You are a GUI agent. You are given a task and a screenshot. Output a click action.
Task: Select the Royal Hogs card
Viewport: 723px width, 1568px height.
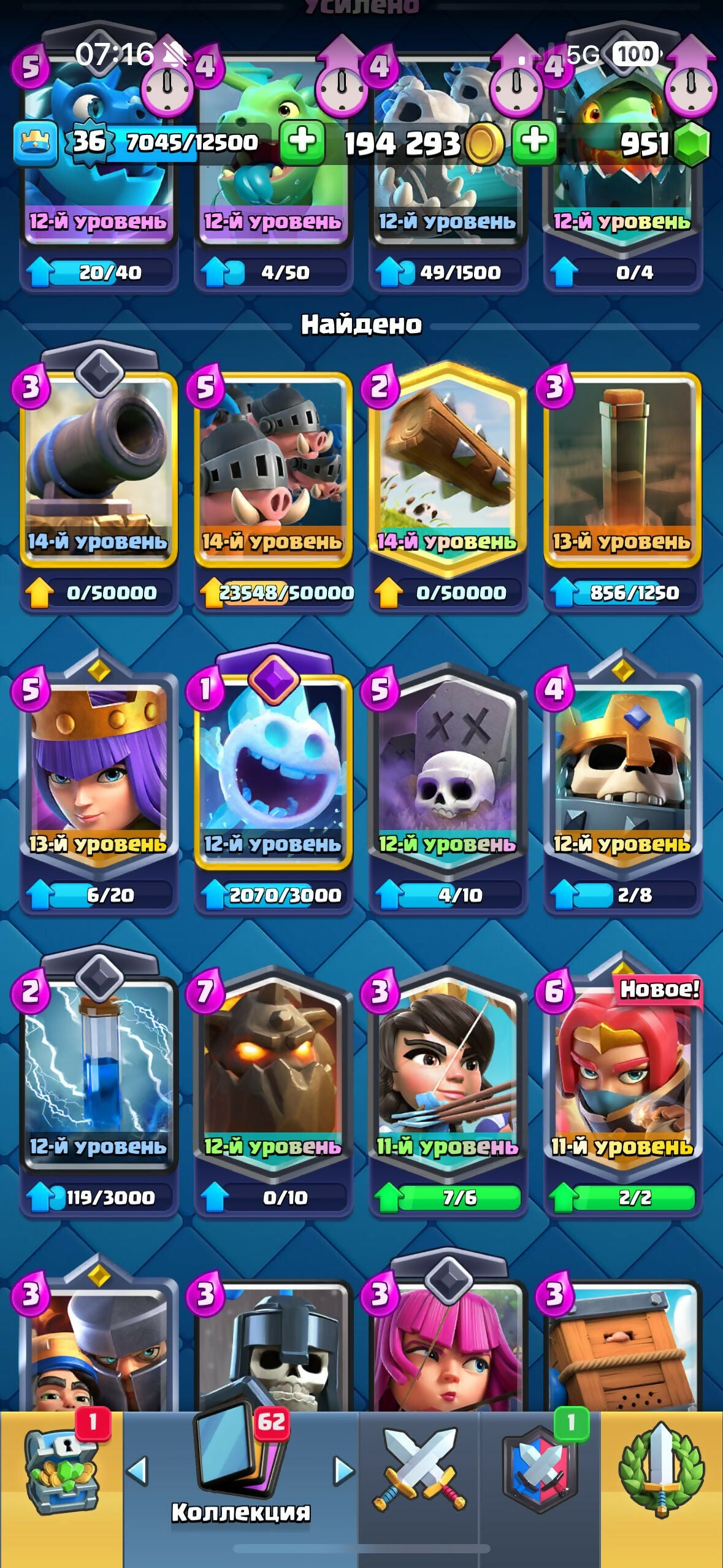pyautogui.click(x=273, y=466)
